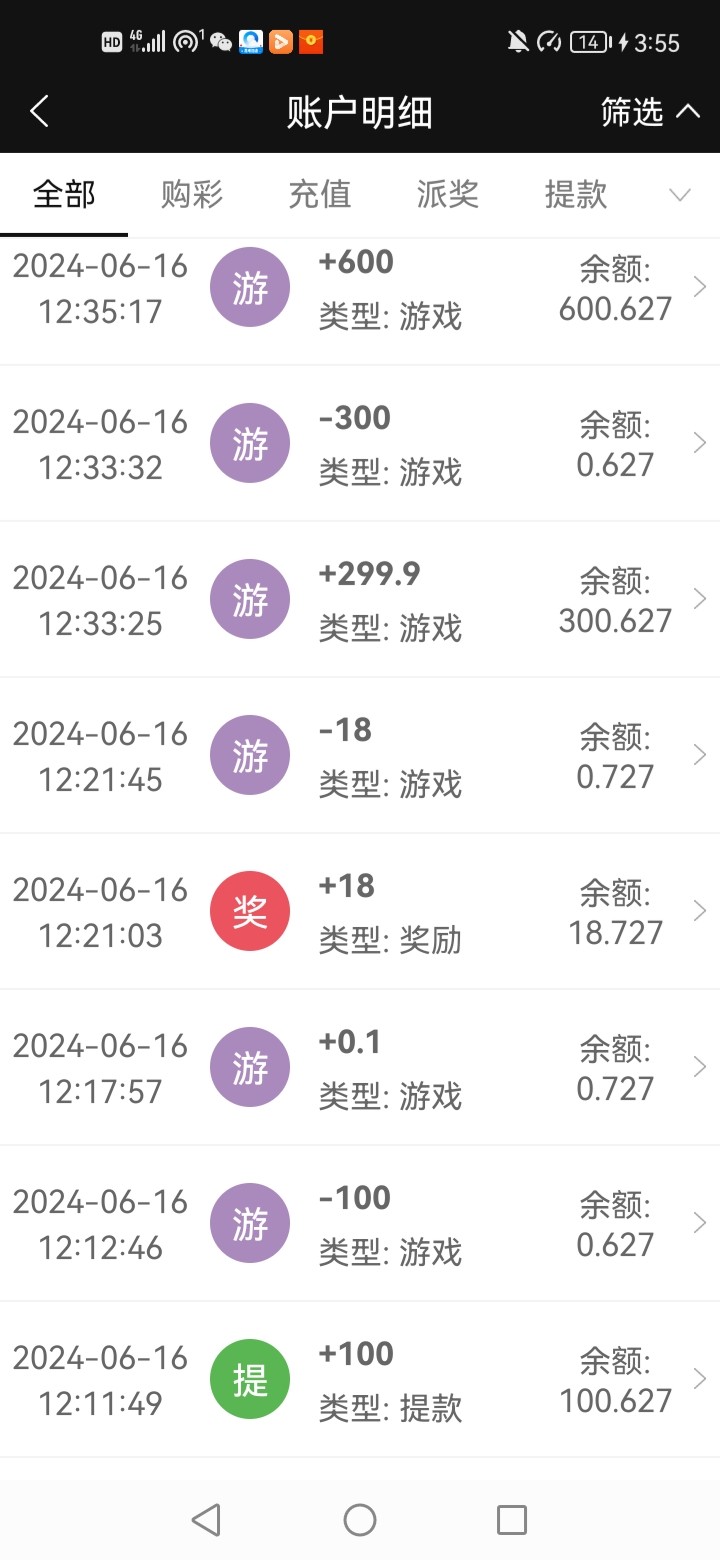This screenshot has width=720, height=1560.
Task: Select the 充值 tab
Action: tap(320, 196)
